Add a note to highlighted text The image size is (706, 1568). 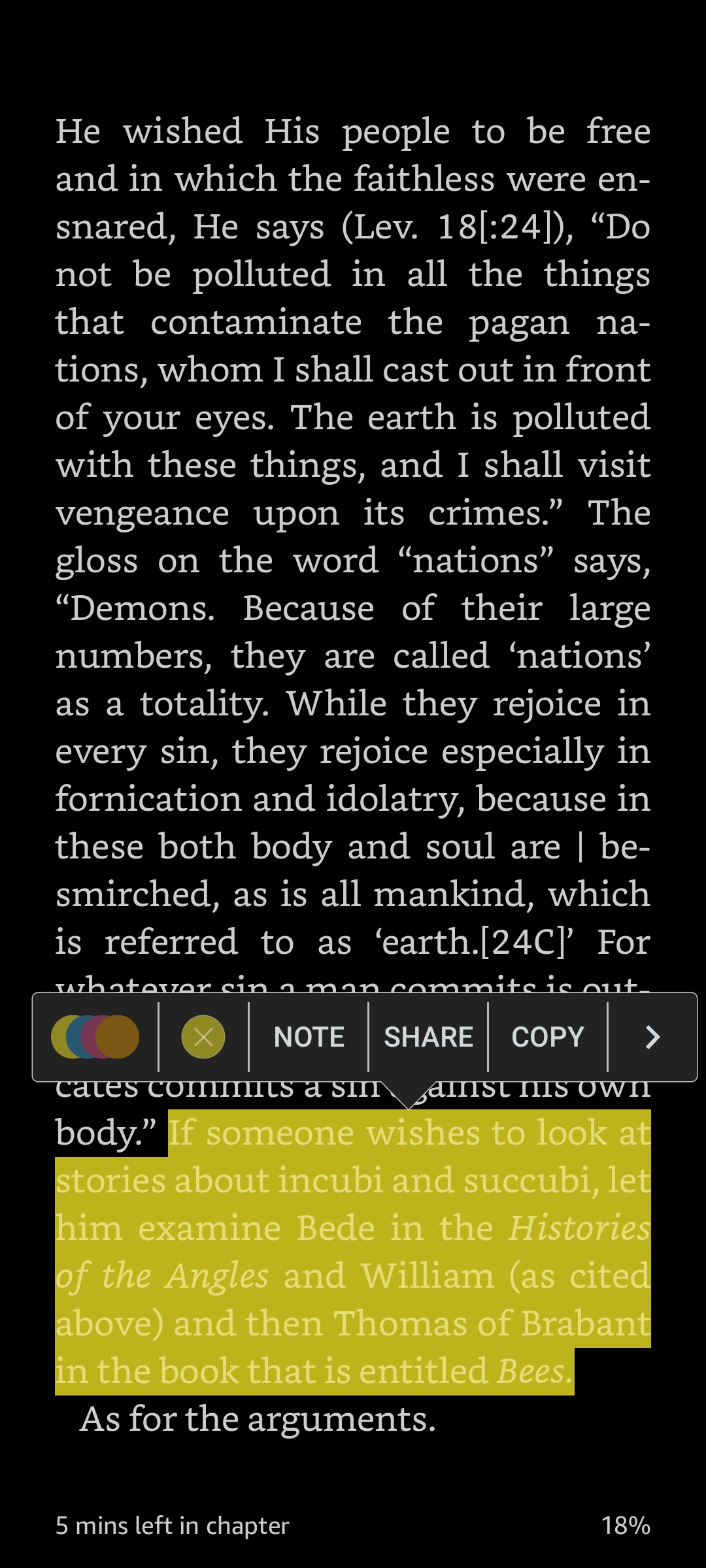pyautogui.click(x=309, y=1037)
